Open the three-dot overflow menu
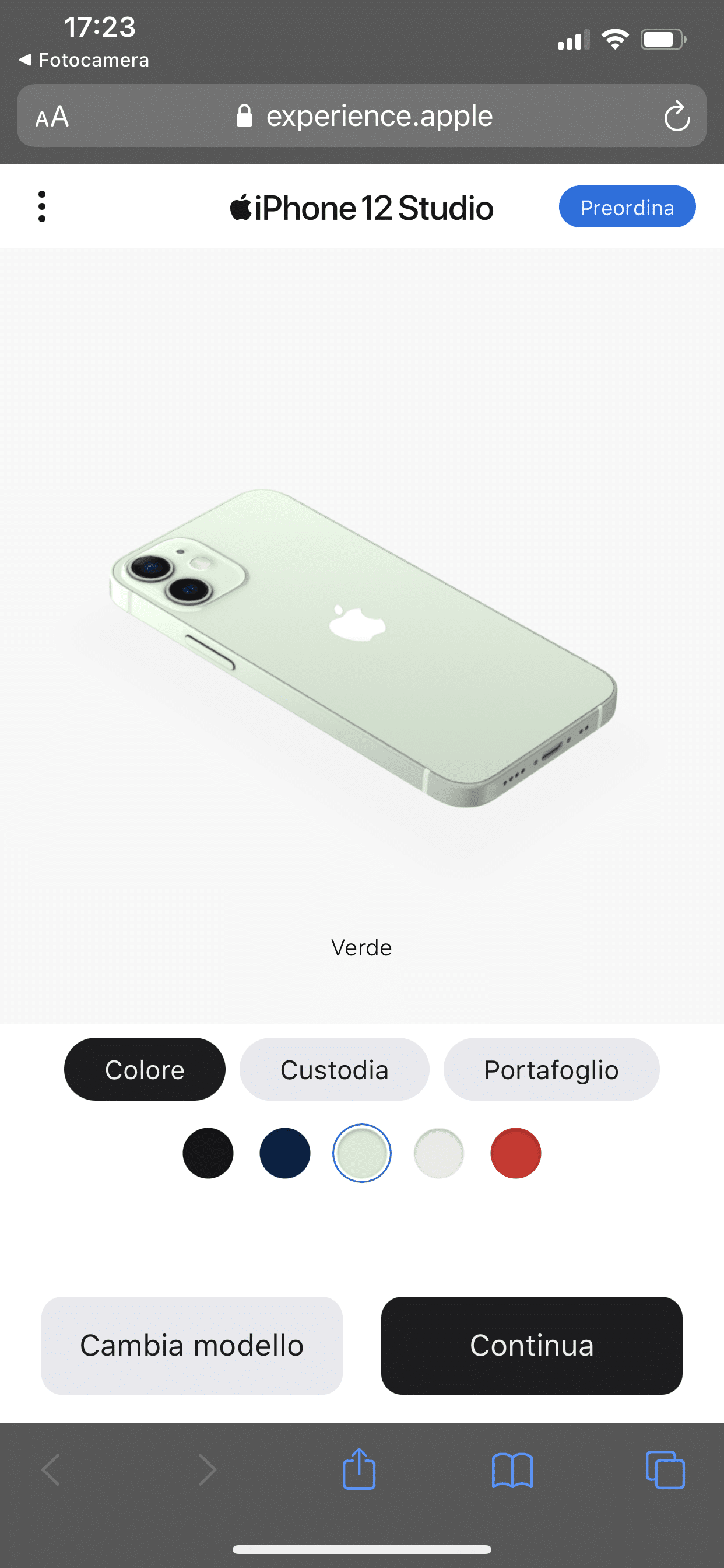Screen dimensions: 724x1568 pyautogui.click(x=42, y=206)
